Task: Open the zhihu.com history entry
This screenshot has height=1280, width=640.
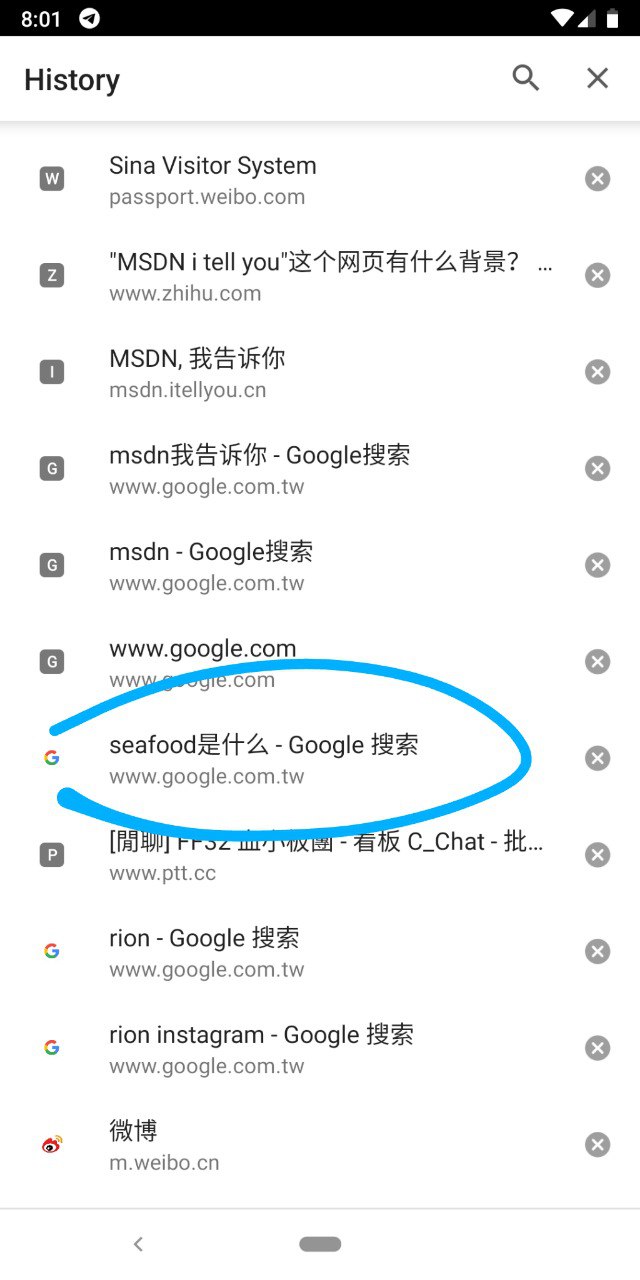Action: point(300,277)
